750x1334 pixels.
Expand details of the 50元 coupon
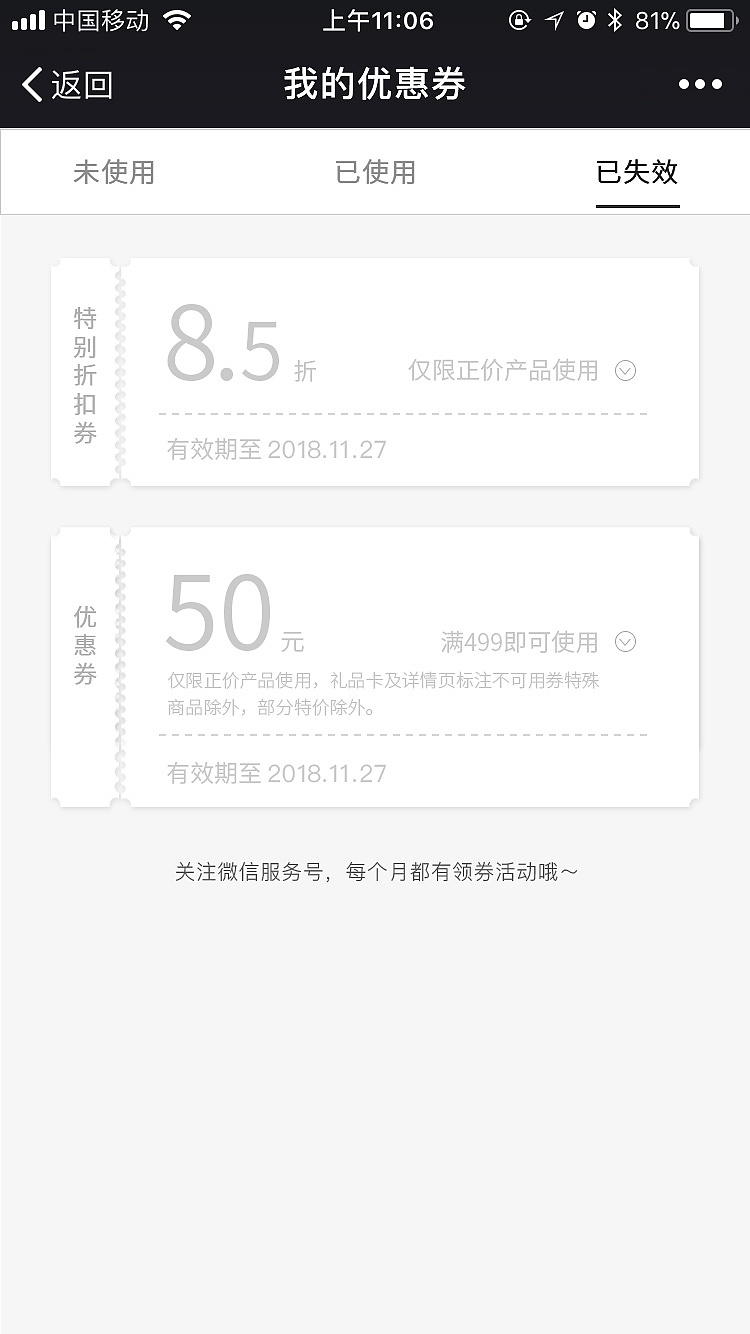[625, 642]
